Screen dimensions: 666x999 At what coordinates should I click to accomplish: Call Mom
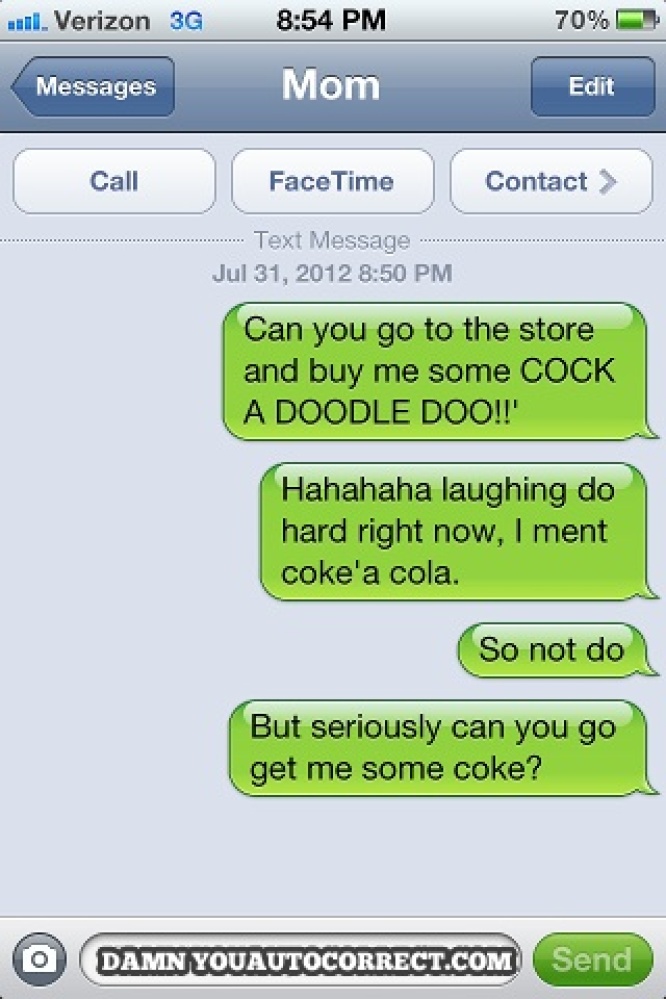(114, 181)
